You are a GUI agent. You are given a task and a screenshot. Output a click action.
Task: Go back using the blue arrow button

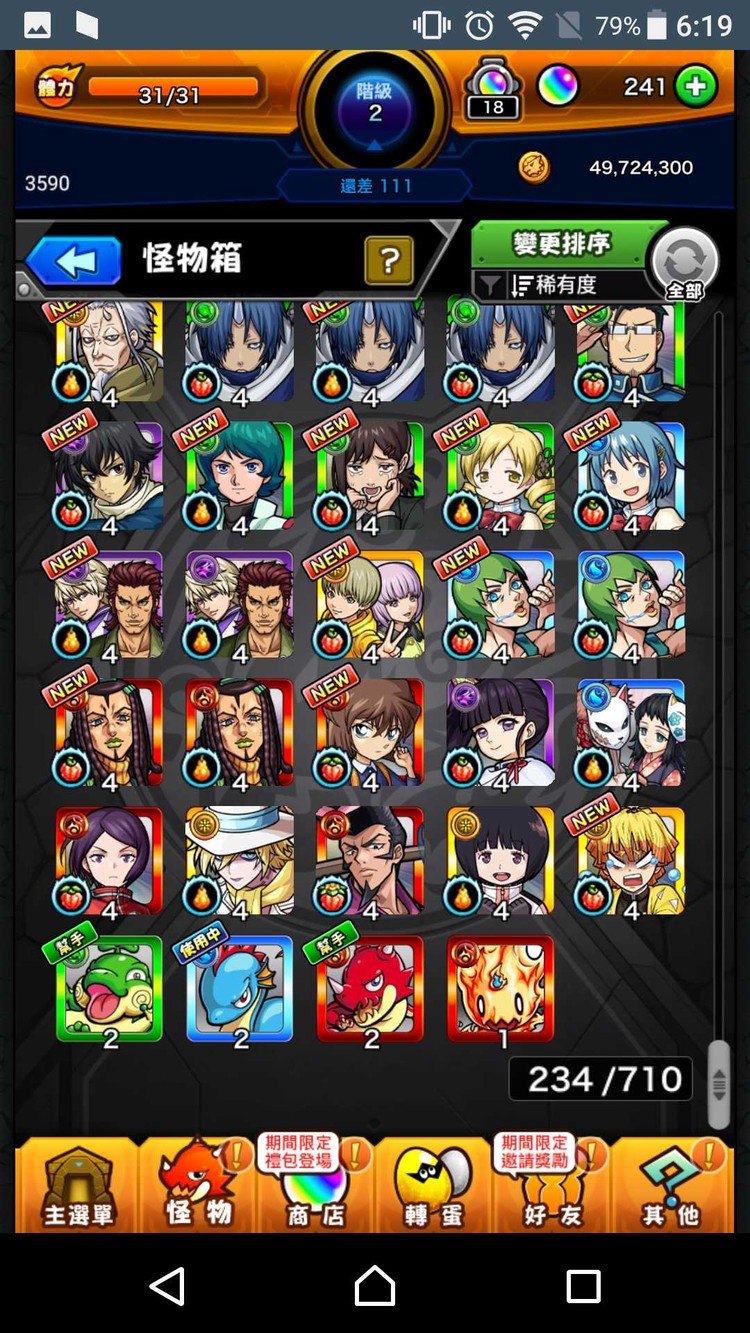75,261
